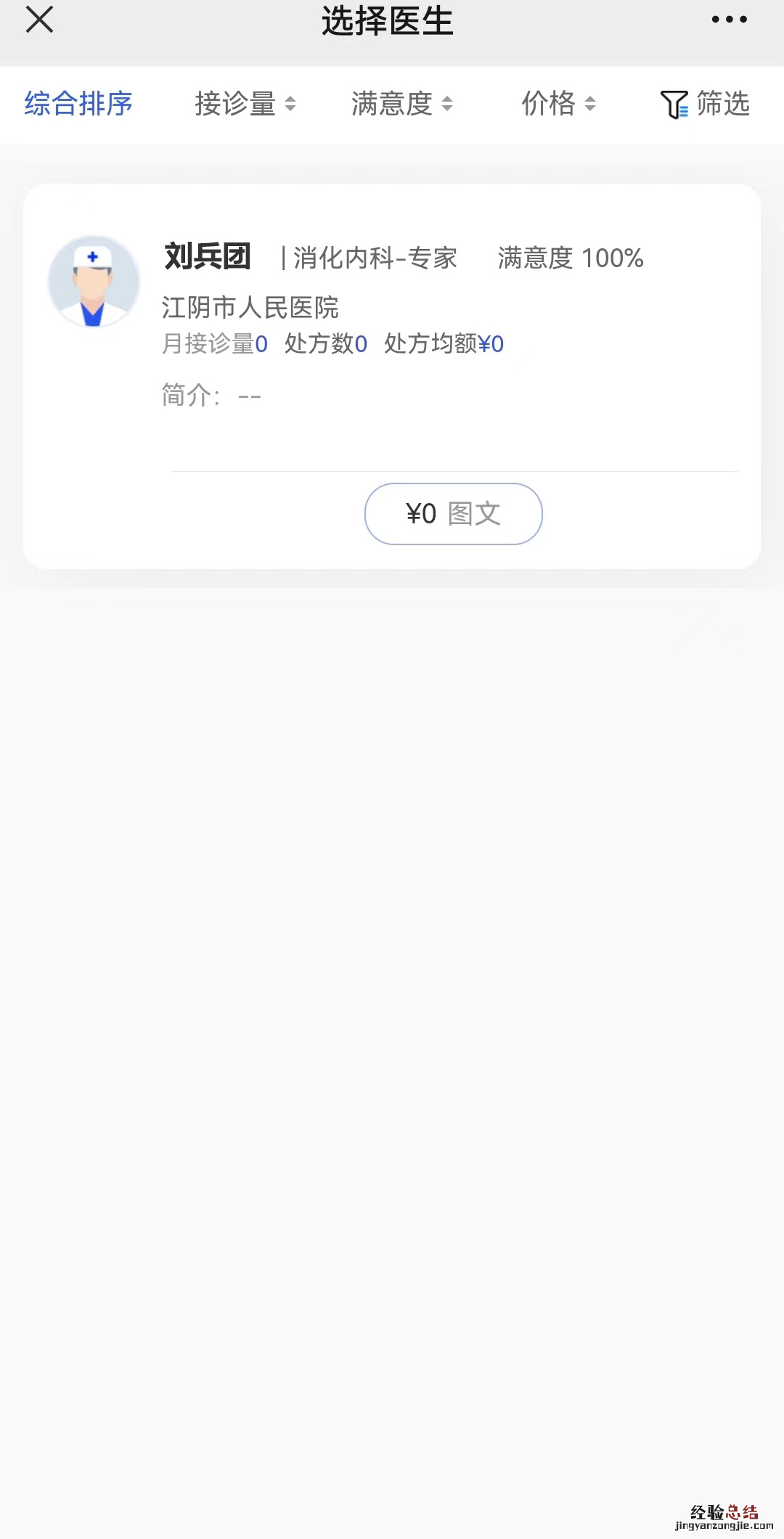784x1539 pixels.
Task: Start ¥0 图文 consultation with 刘兵团
Action: (x=453, y=514)
